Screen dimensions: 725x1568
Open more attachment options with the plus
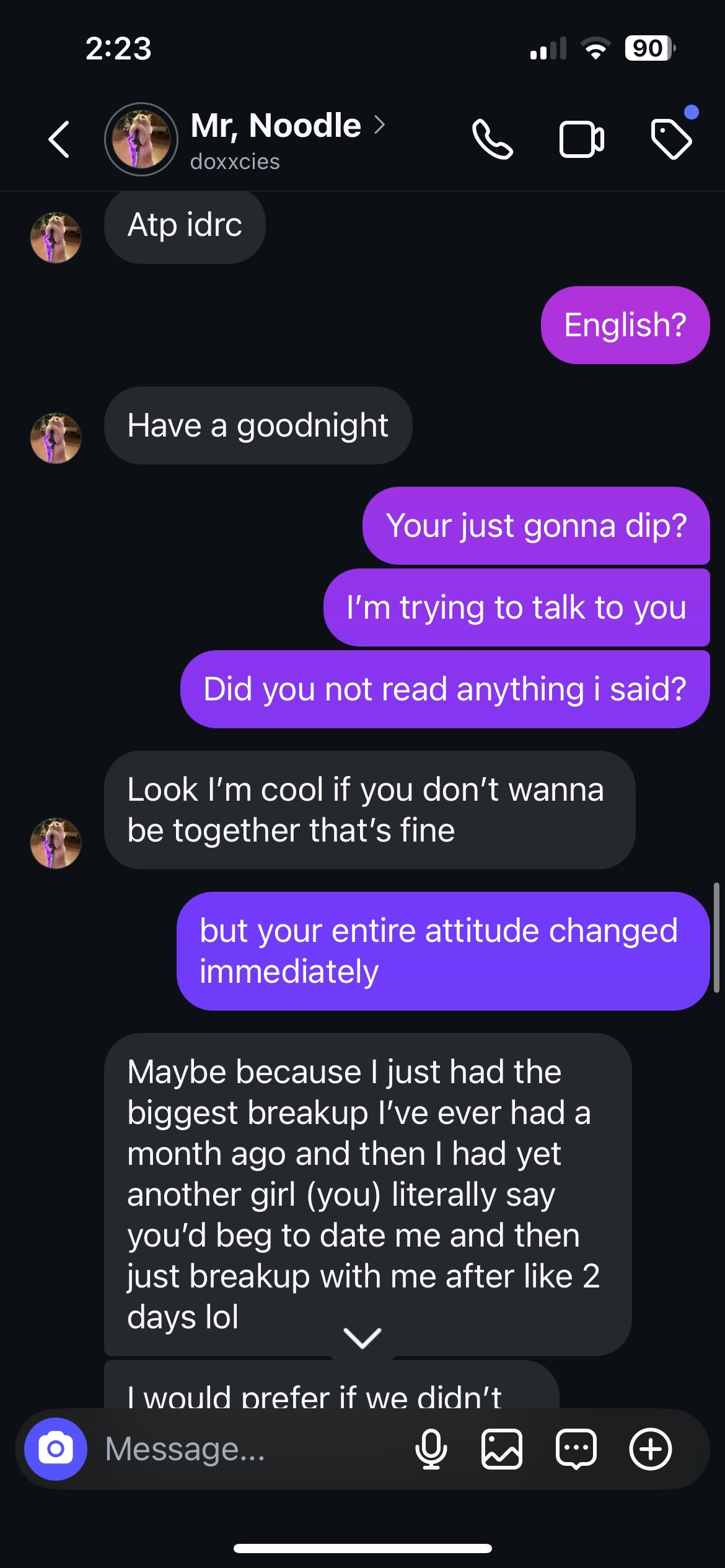pyautogui.click(x=651, y=1449)
